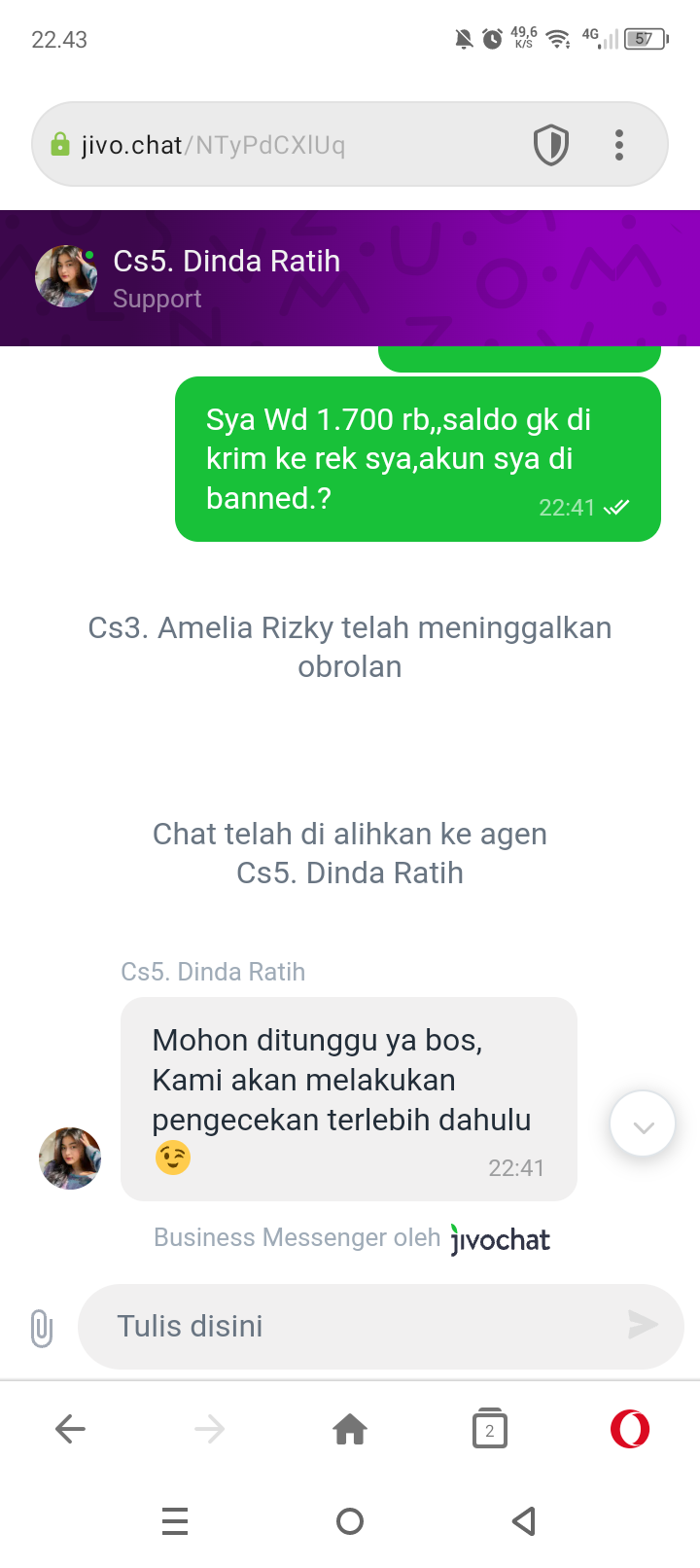Open the jivochat branding link

(x=501, y=1239)
